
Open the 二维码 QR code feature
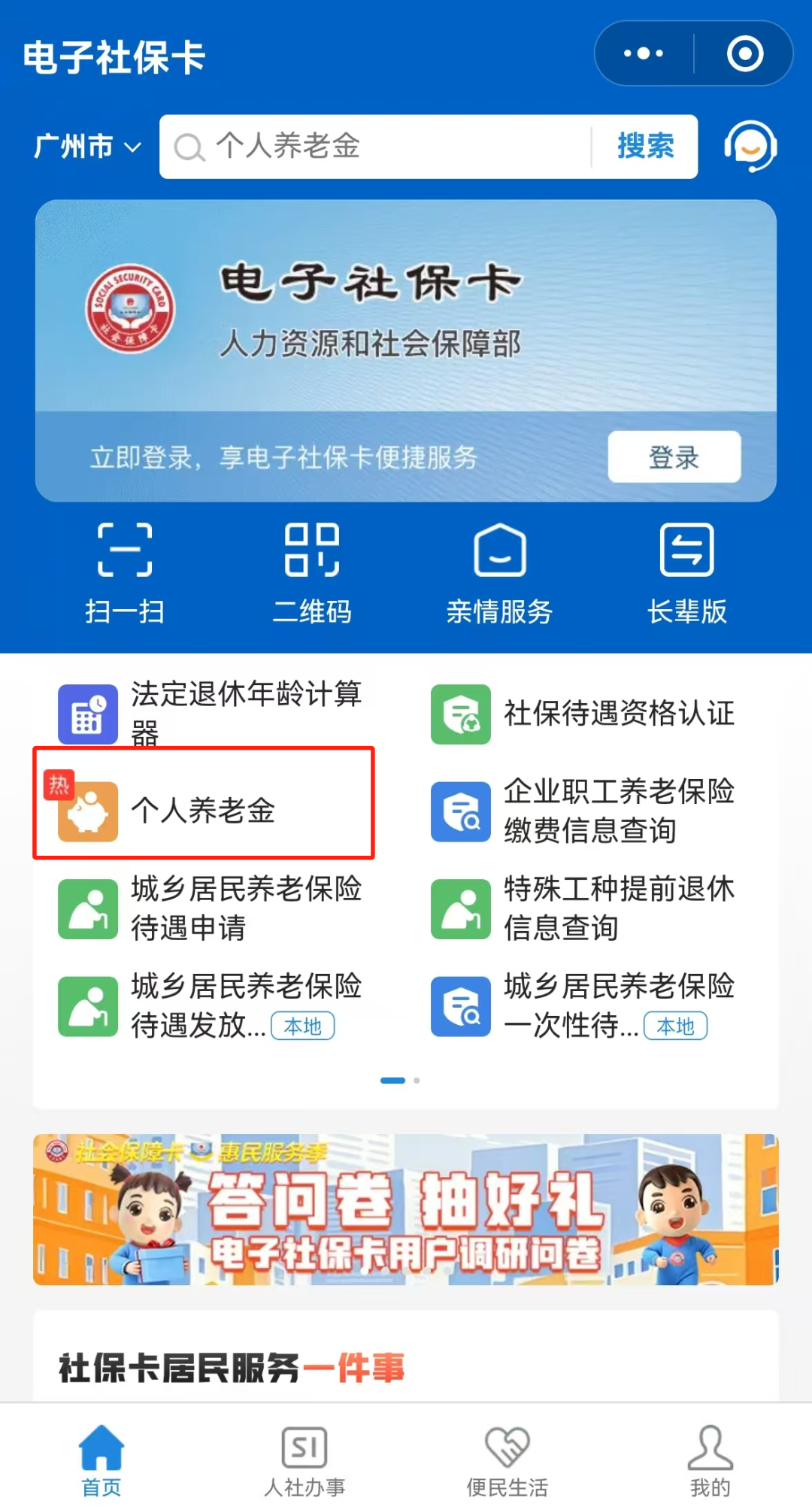(313, 572)
